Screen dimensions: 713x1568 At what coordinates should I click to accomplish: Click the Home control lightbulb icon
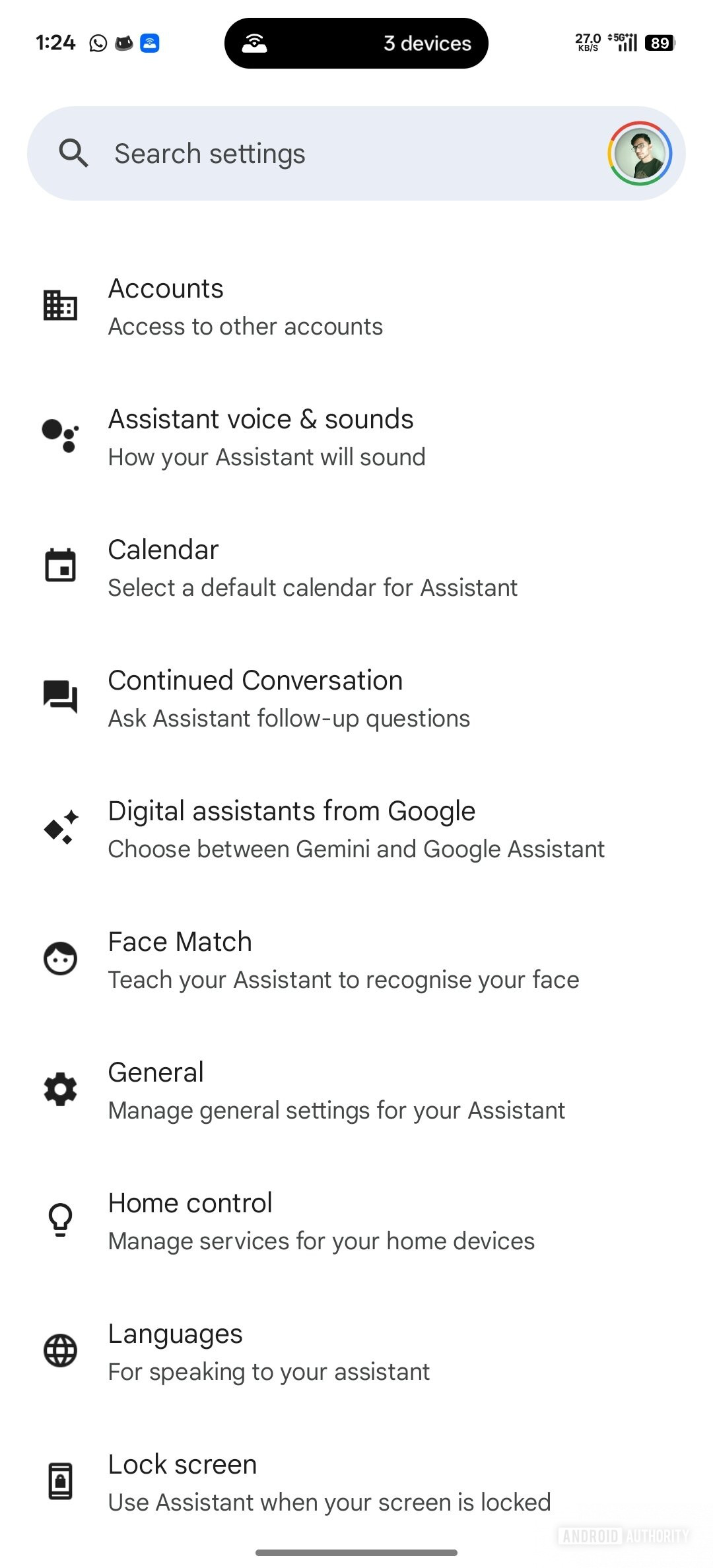pos(59,1220)
